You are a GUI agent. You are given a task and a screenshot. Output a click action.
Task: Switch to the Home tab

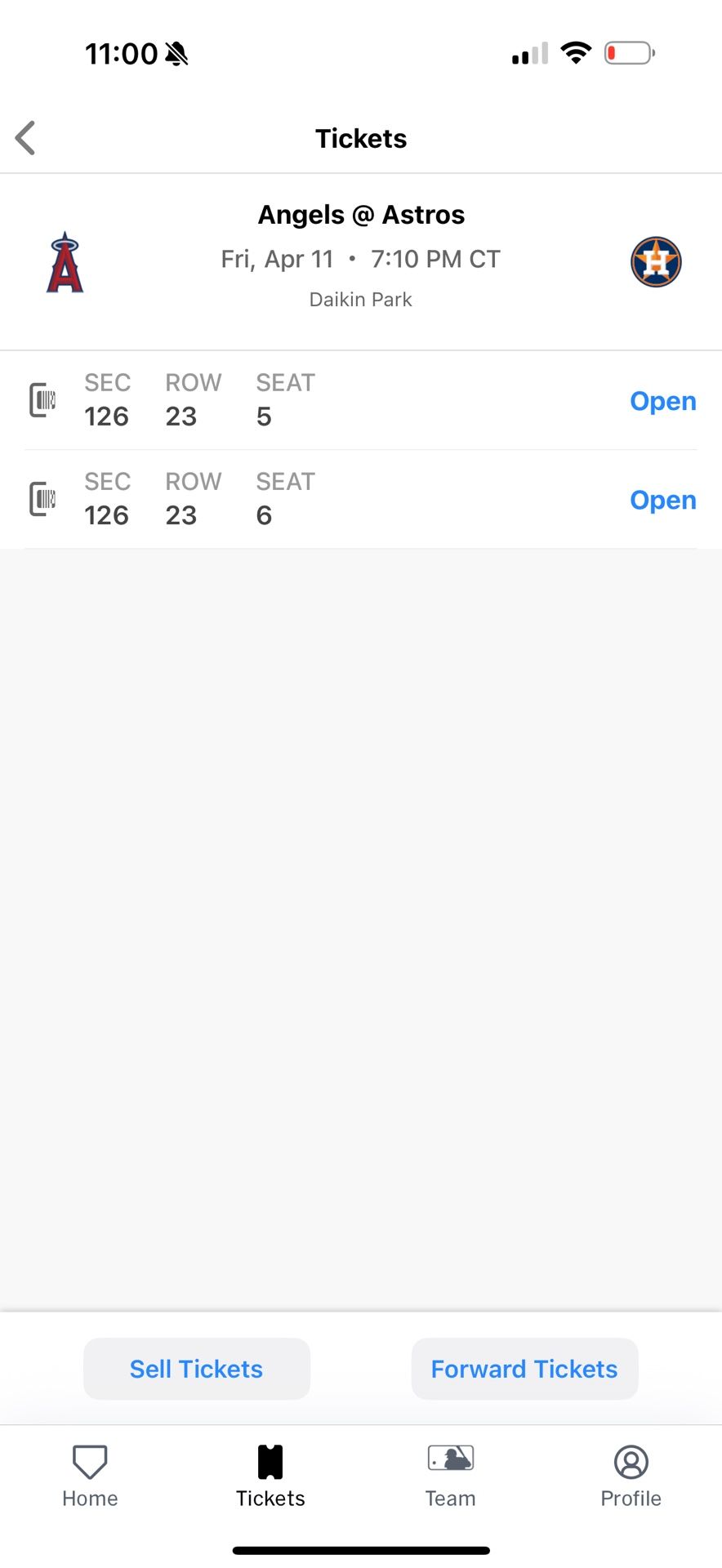[x=90, y=1476]
